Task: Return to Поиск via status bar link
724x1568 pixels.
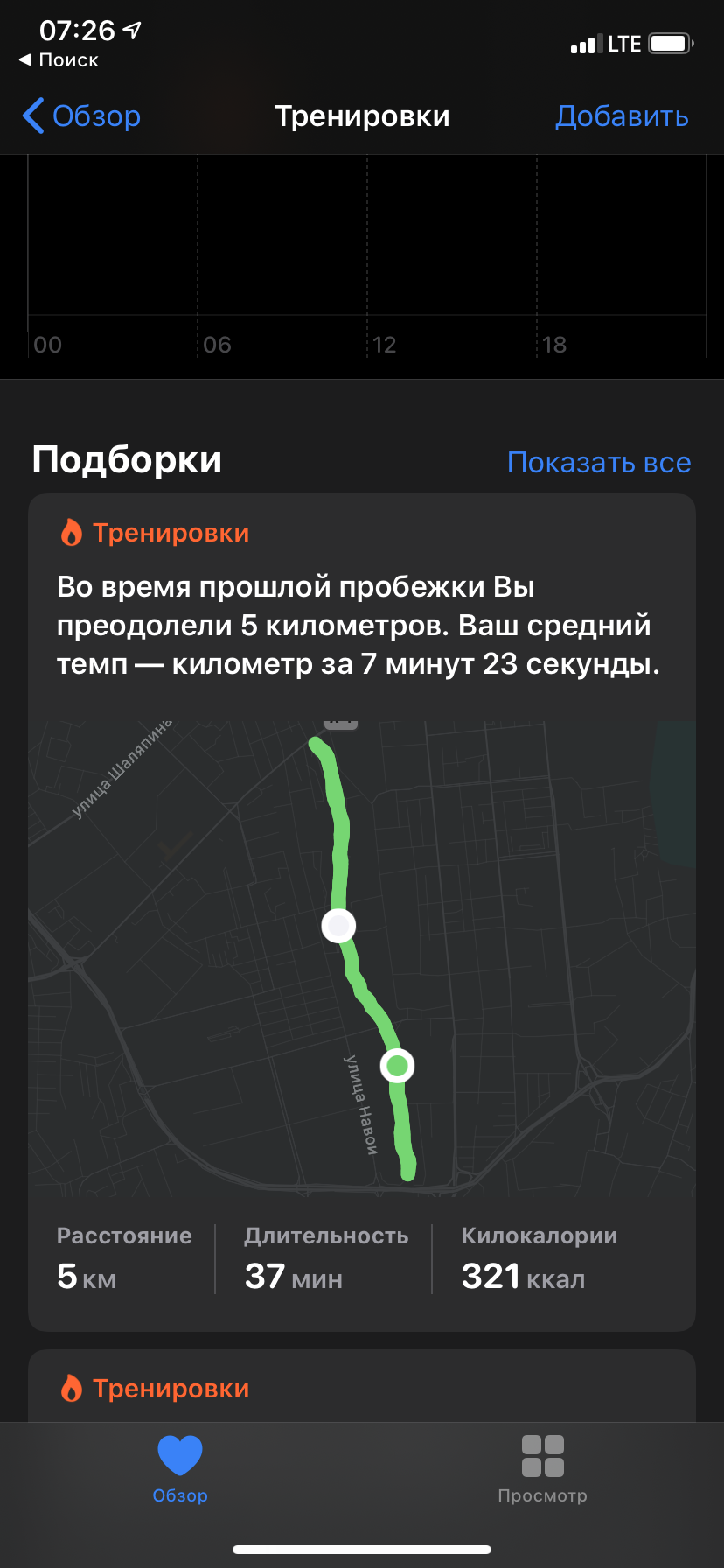Action: point(59,60)
